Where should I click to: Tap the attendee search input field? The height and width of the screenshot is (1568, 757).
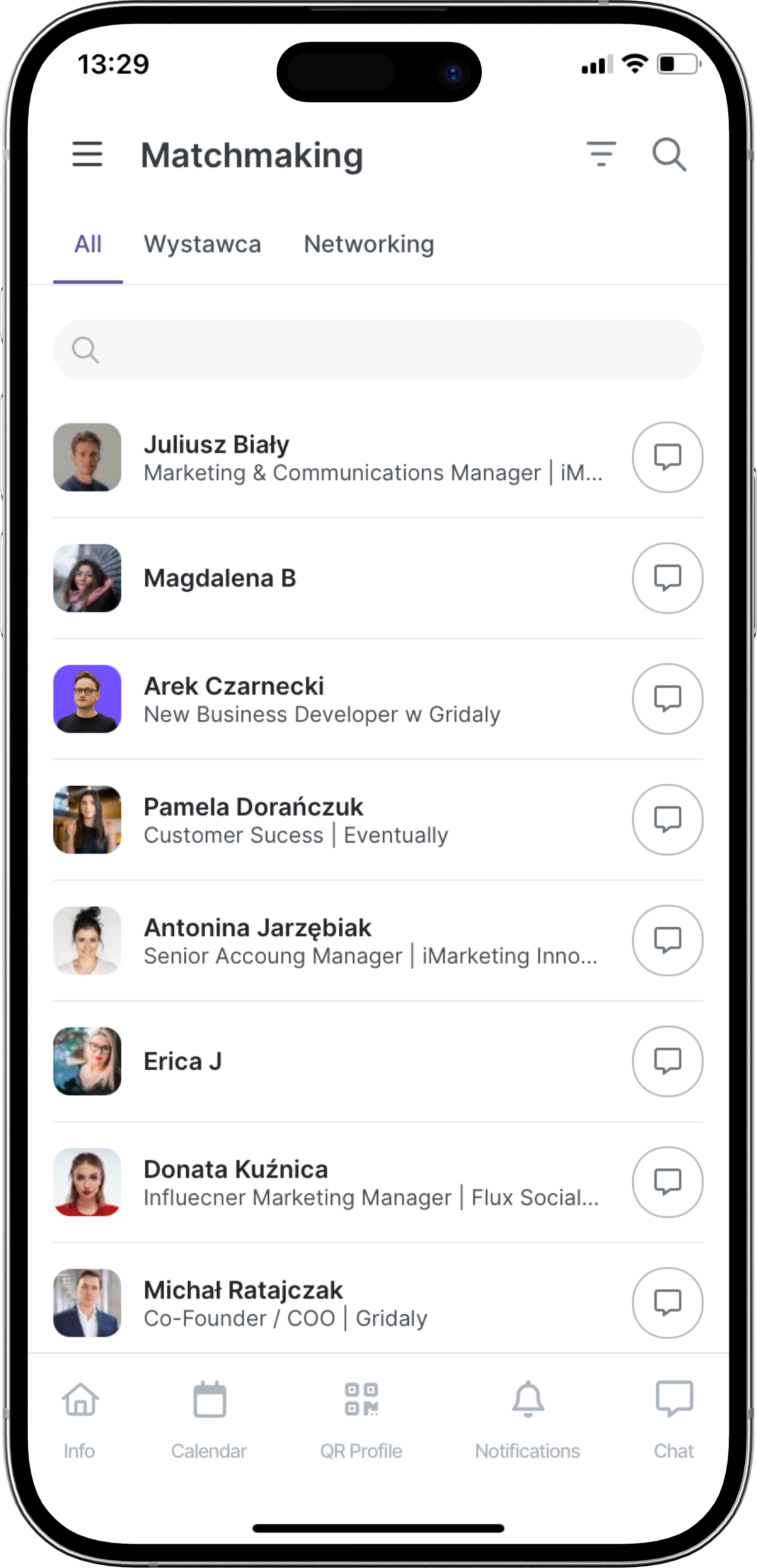point(378,350)
